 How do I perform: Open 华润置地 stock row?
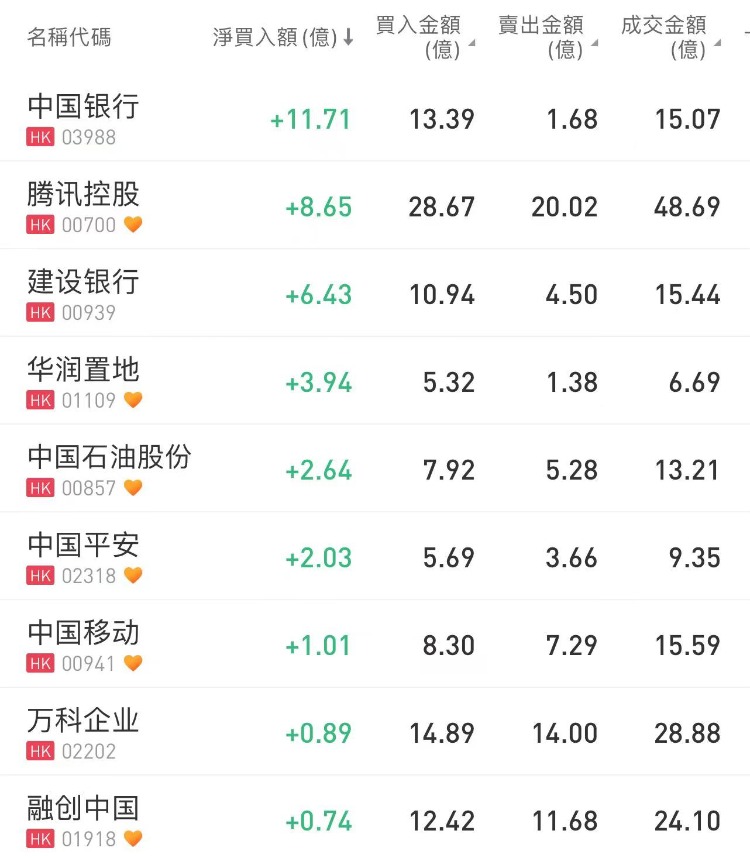[83, 370]
